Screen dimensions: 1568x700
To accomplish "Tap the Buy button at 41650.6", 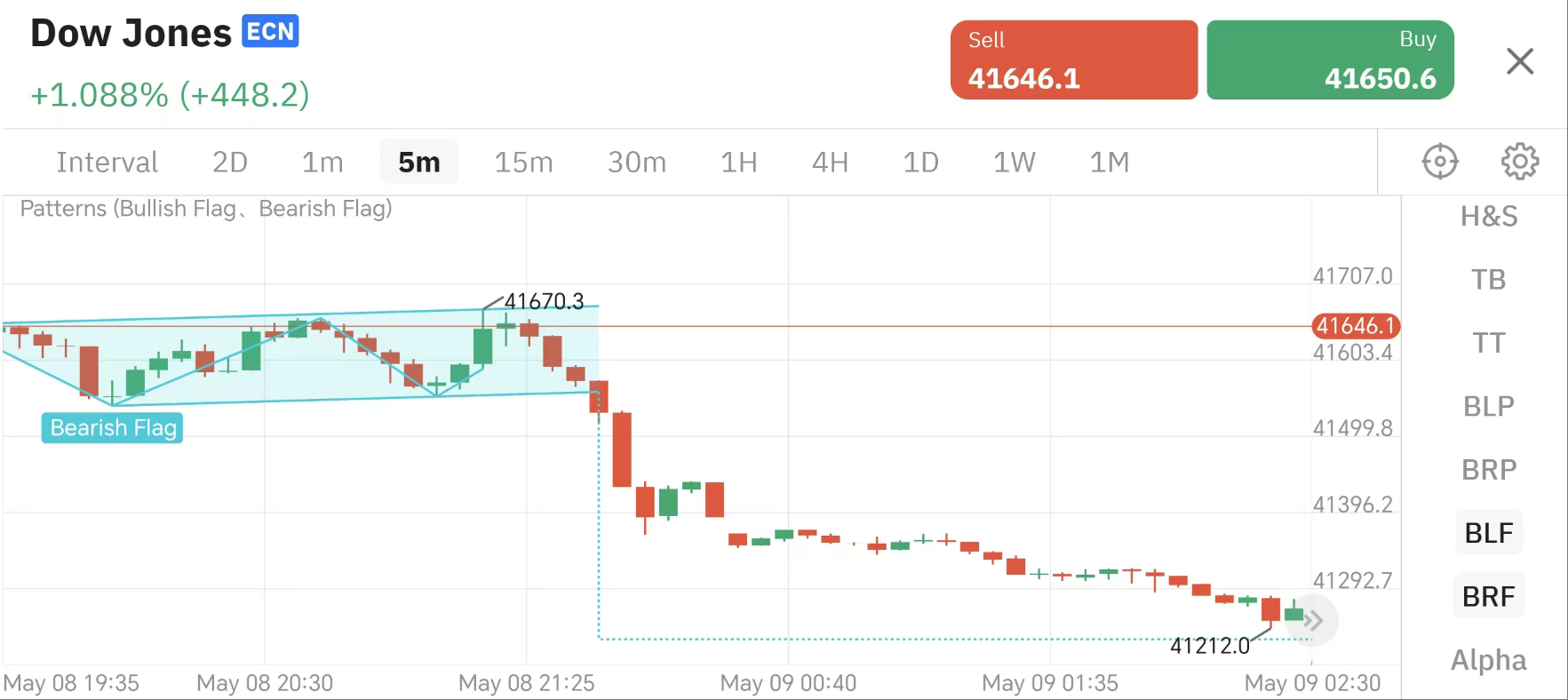I will pos(1329,60).
